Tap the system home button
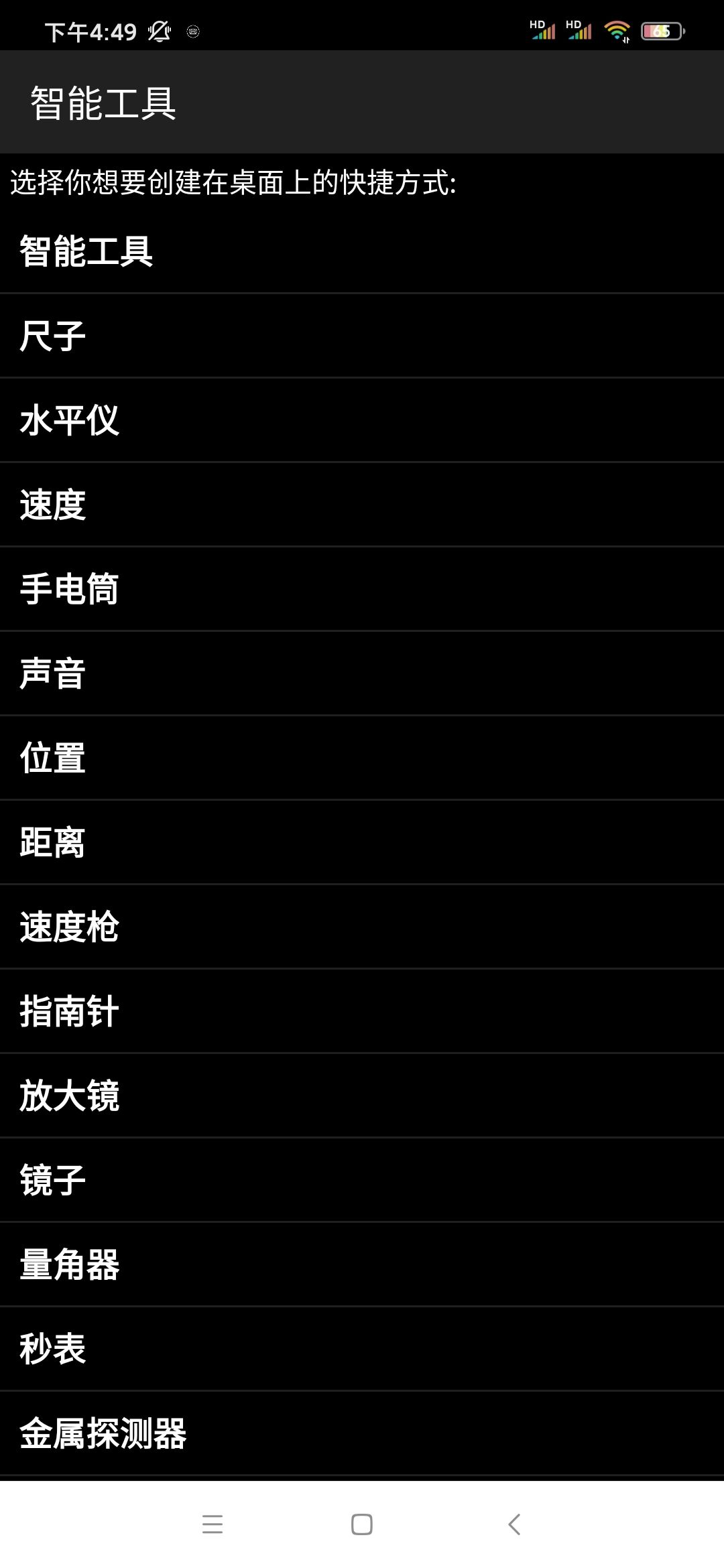The height and width of the screenshot is (1568, 724). tap(362, 1524)
